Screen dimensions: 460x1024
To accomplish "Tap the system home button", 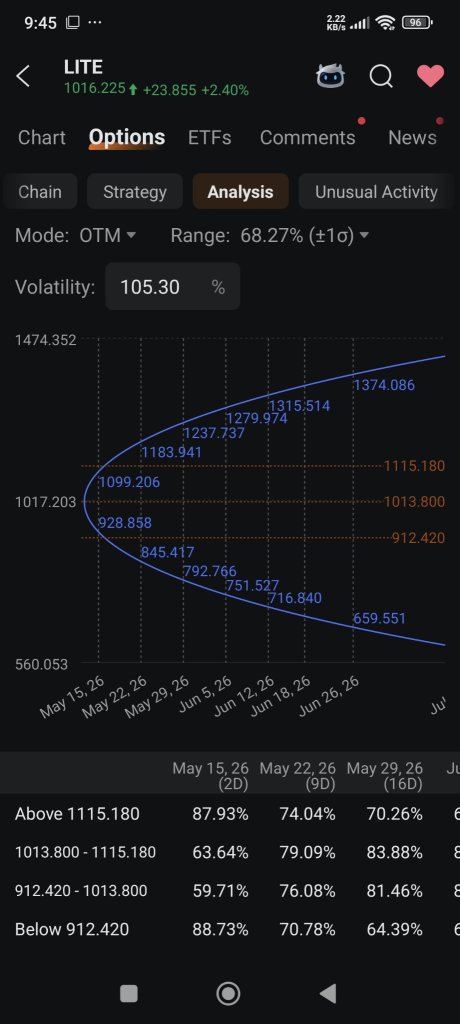I will (x=228, y=993).
